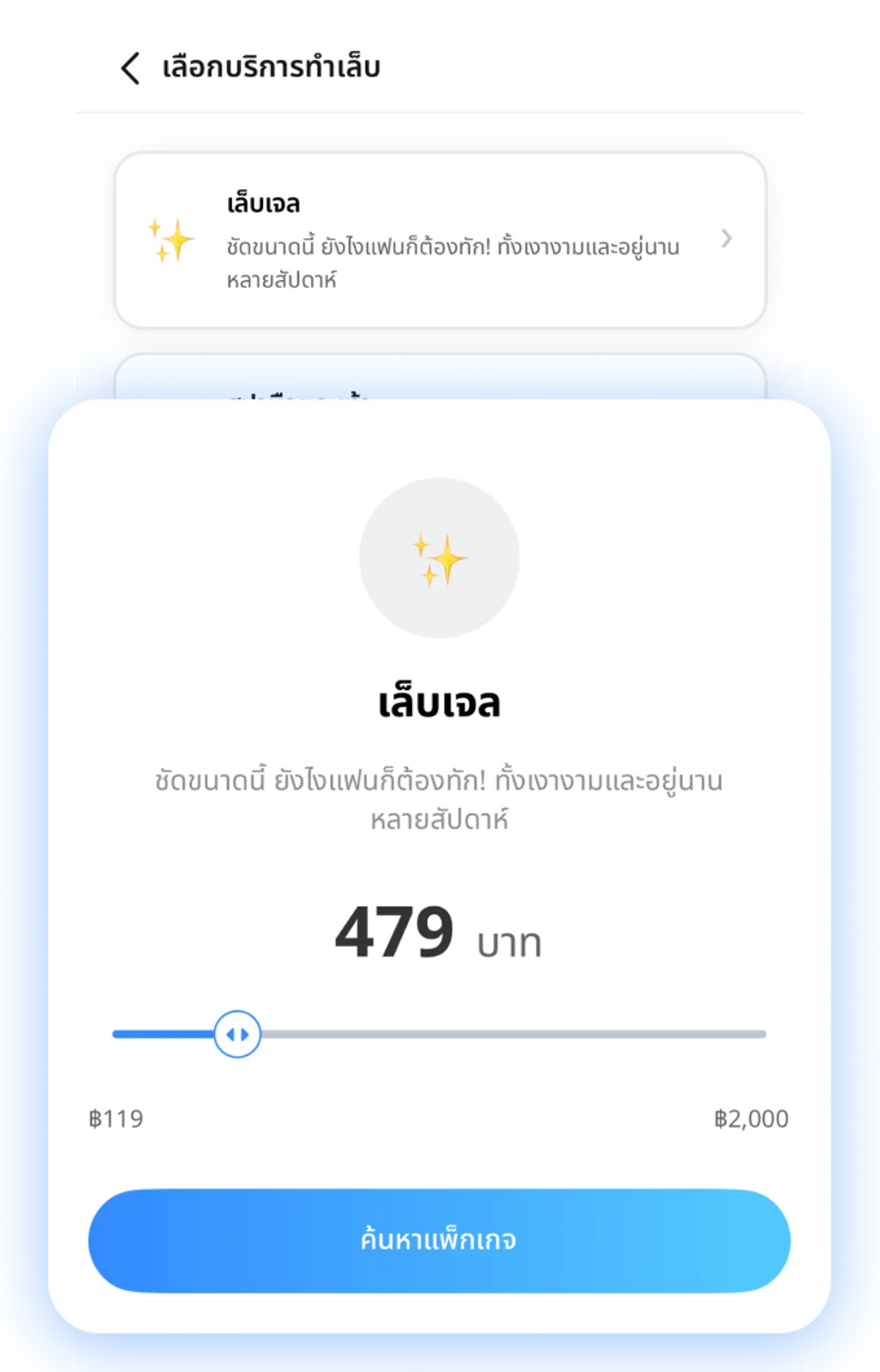Click the sparkle emoji above the service title

coord(440,556)
